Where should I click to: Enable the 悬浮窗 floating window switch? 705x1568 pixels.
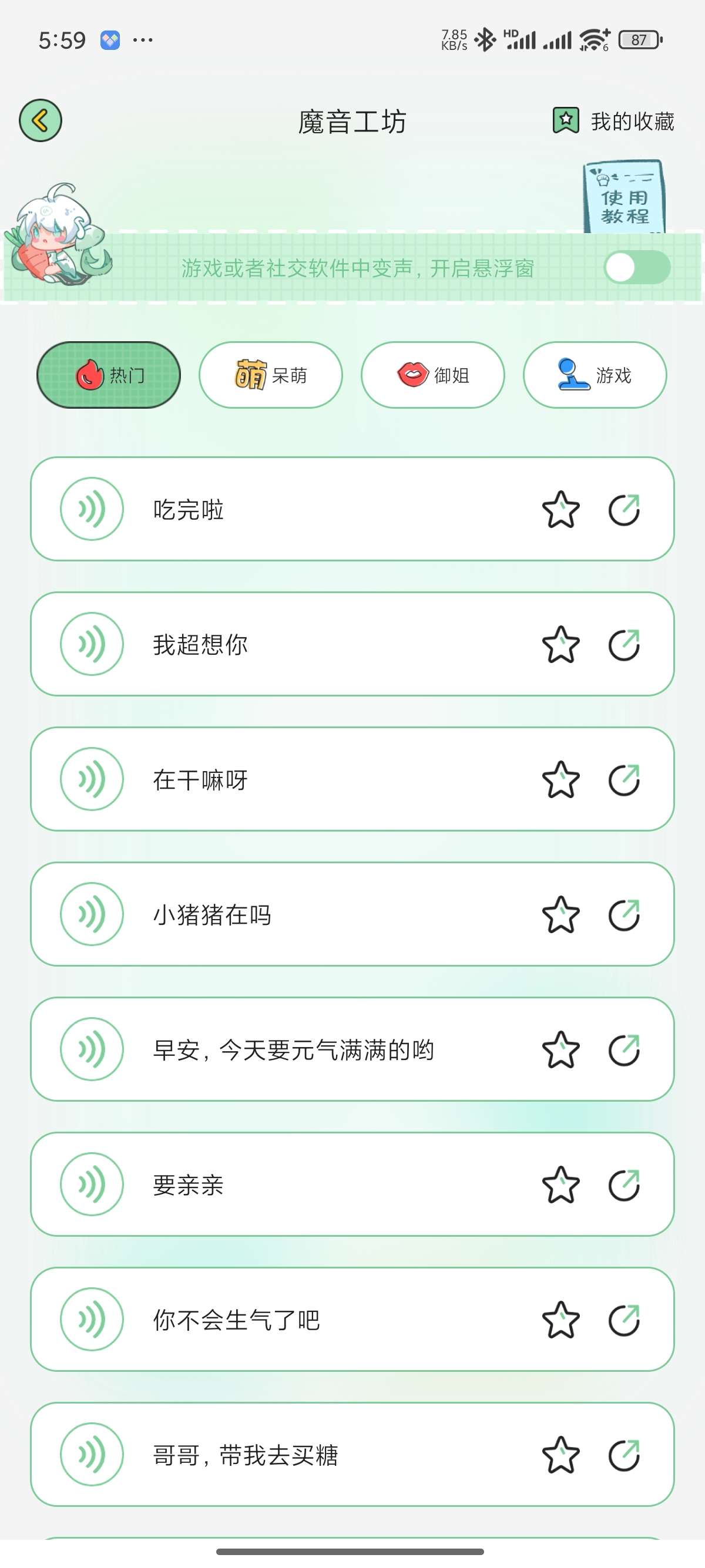636,268
